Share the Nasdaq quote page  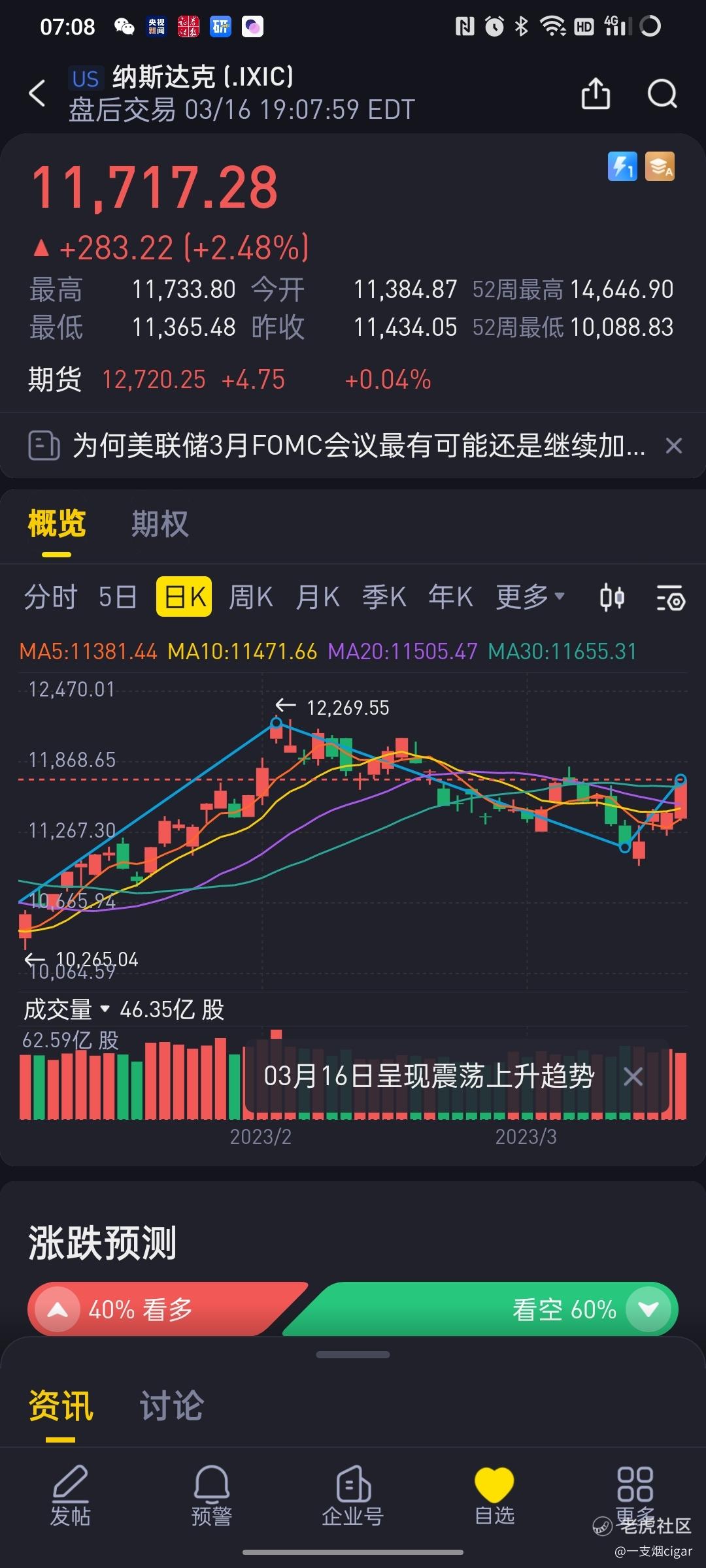point(596,93)
